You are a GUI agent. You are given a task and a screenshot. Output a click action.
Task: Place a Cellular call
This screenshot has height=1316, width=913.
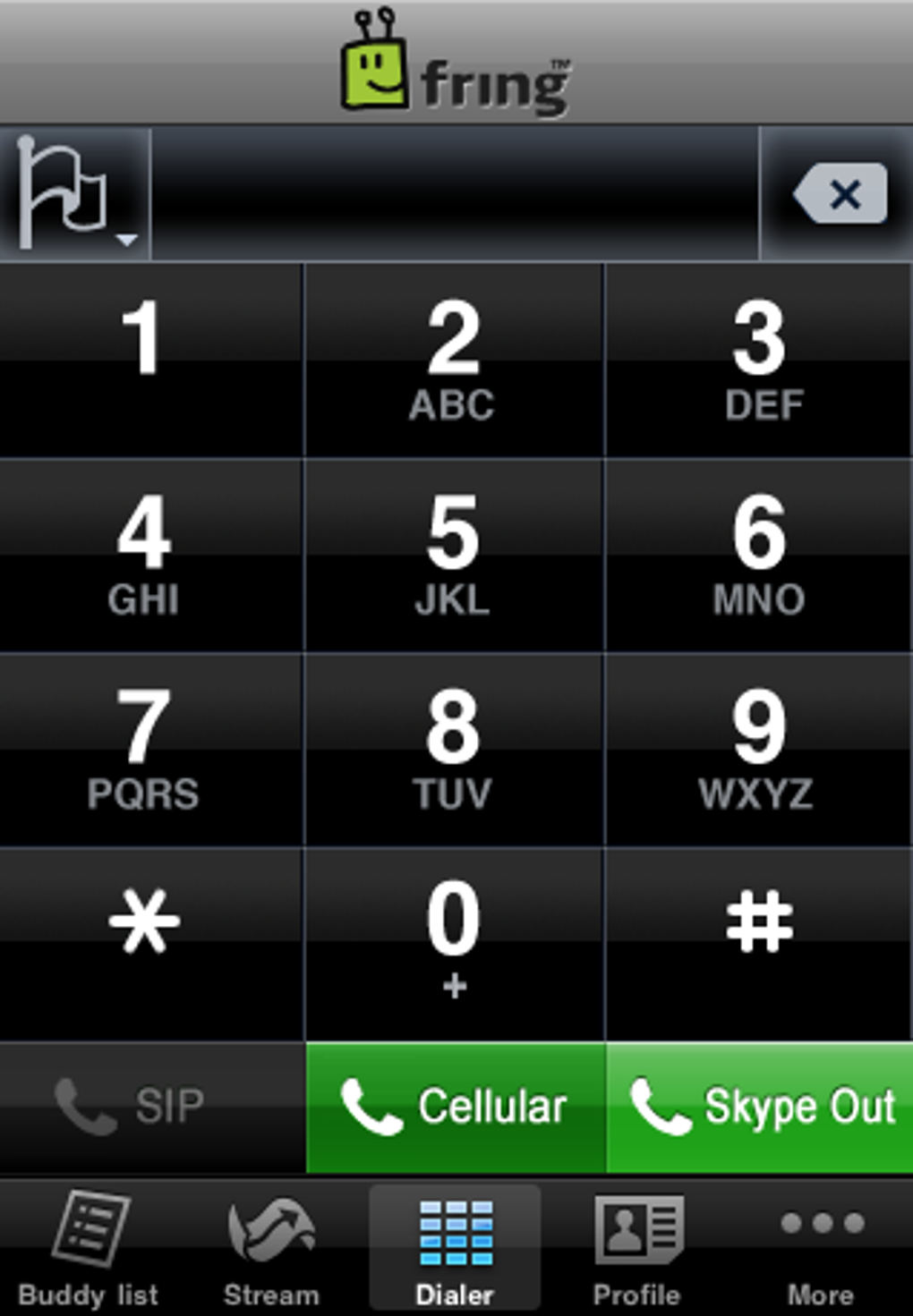(456, 1107)
